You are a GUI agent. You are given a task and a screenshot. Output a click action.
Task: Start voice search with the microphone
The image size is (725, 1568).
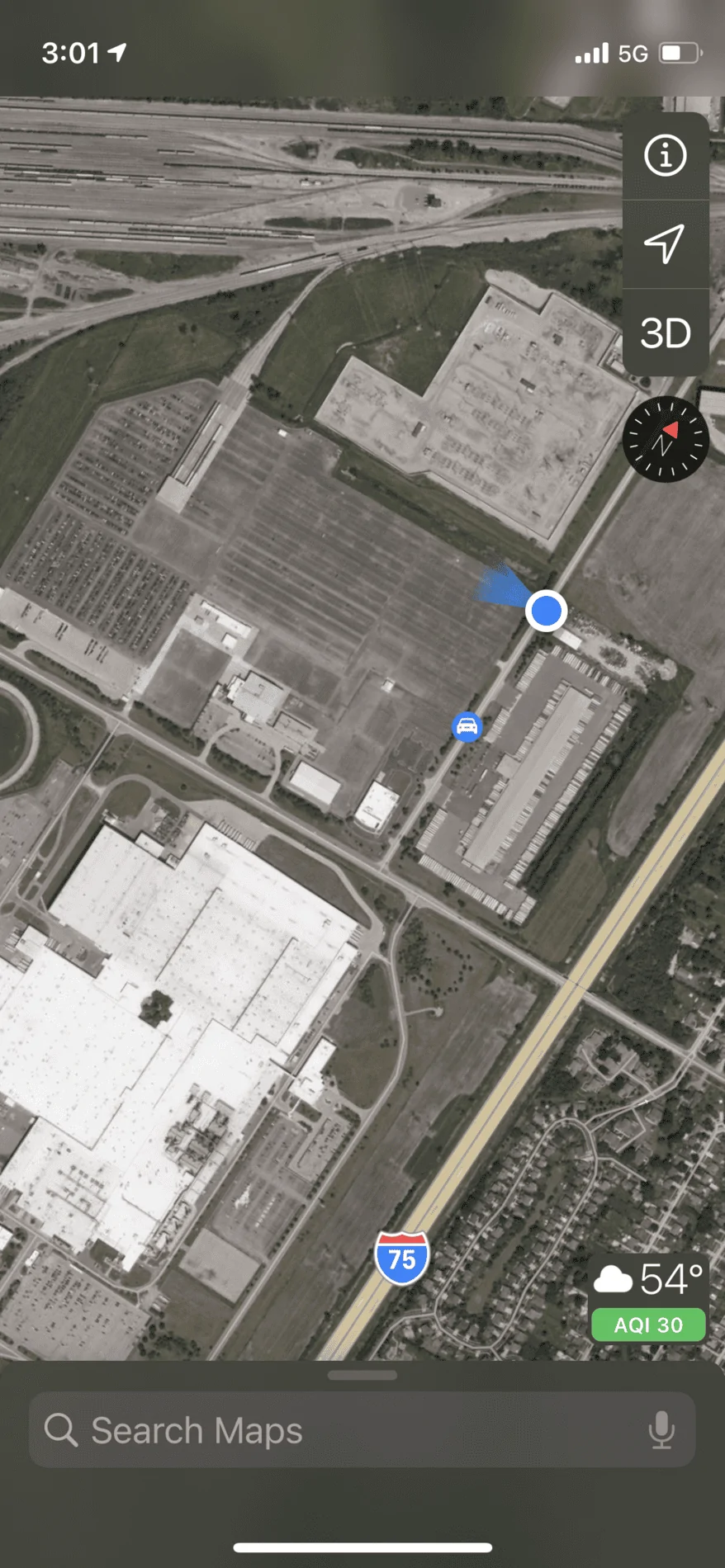point(661,1430)
